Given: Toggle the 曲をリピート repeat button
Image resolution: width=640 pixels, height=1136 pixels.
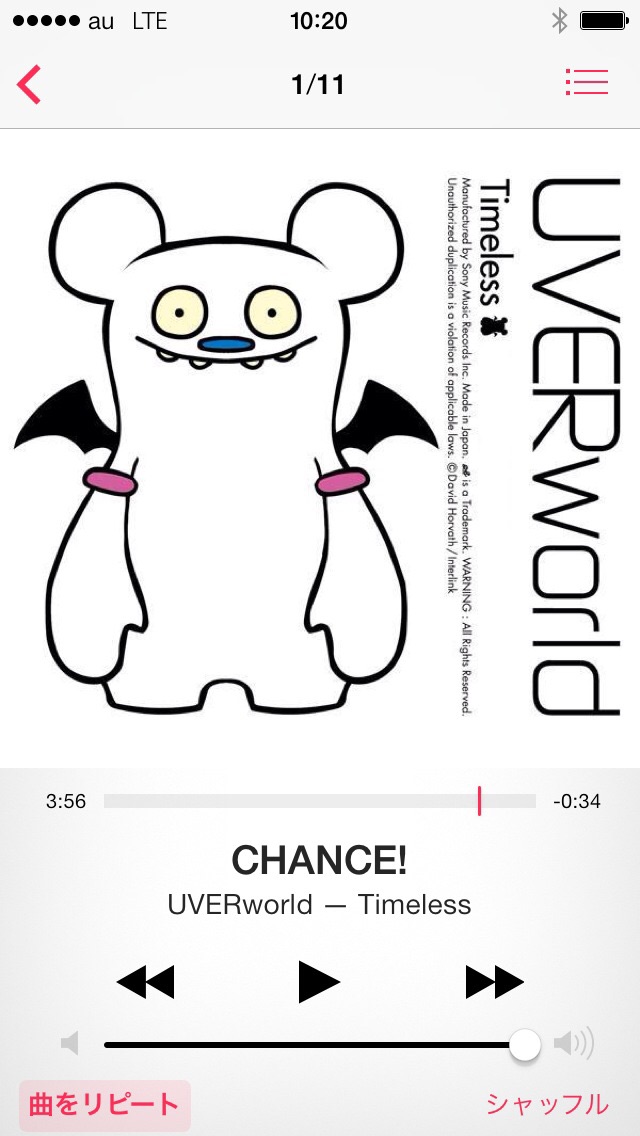Looking at the screenshot, I should click(104, 1105).
